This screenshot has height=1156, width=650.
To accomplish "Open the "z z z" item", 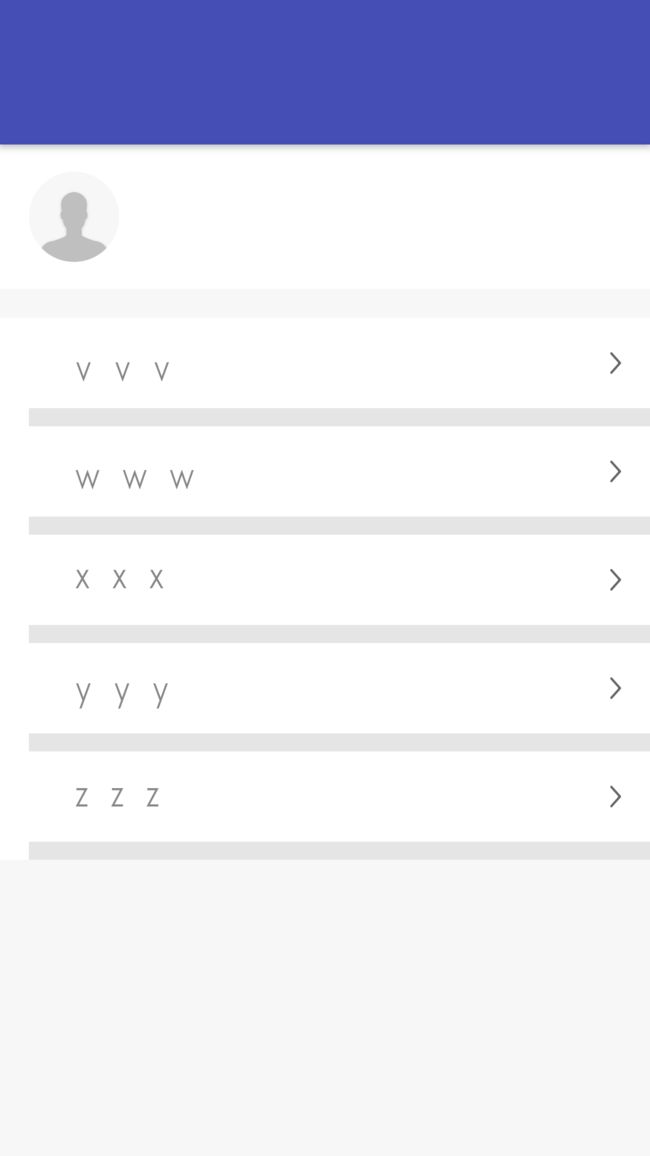I will (x=325, y=796).
